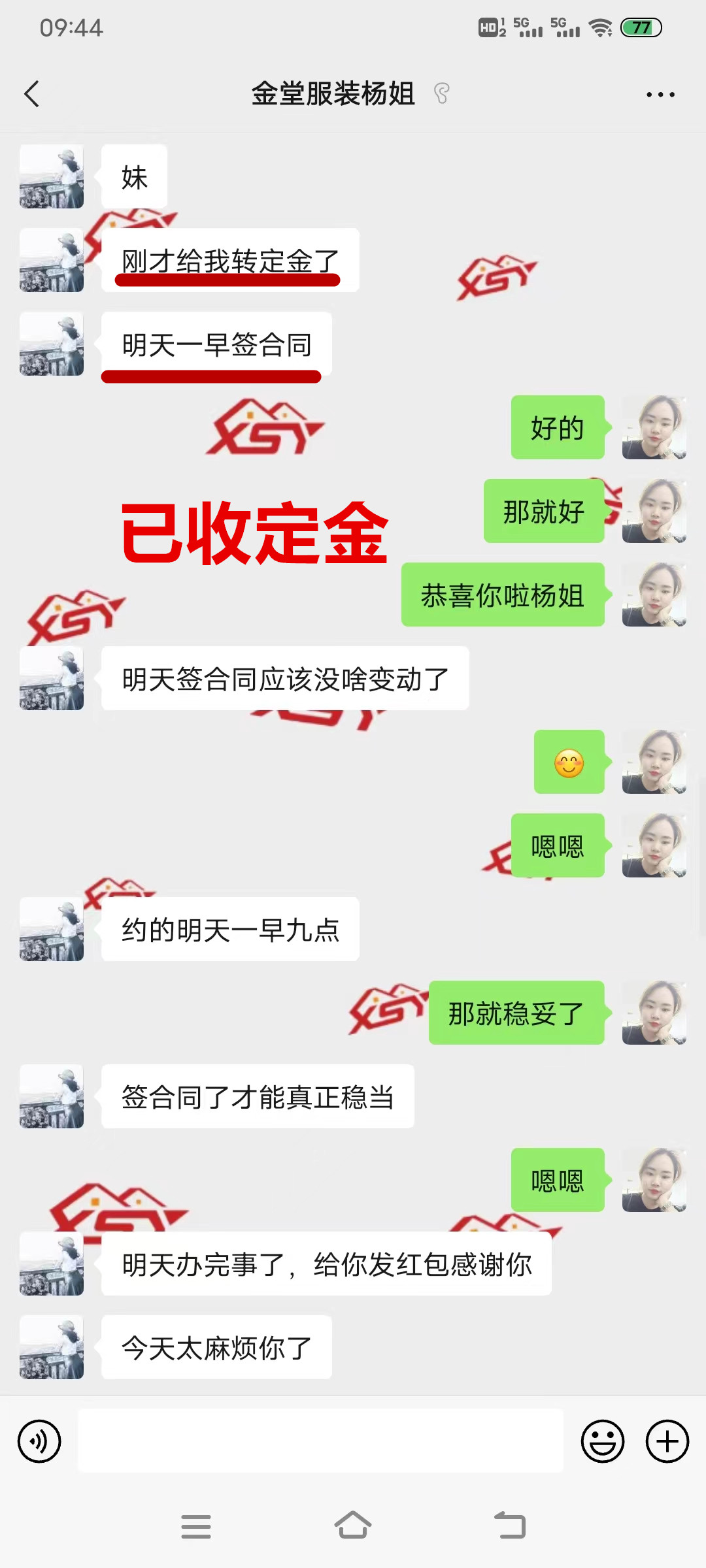Tap the message text input field
The width and height of the screenshot is (706, 1568).
(320, 1441)
